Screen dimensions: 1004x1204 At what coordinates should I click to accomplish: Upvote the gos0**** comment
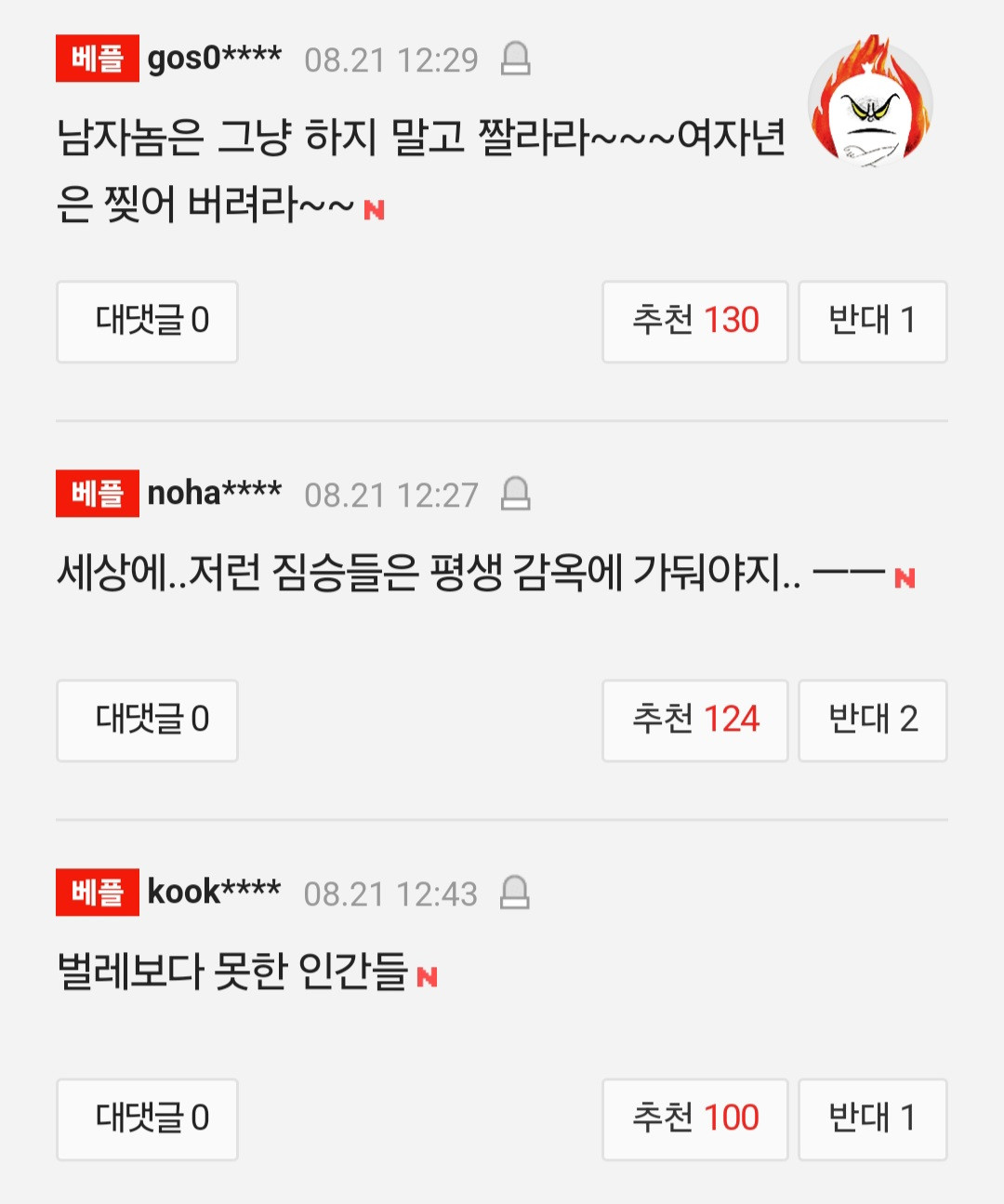694,322
